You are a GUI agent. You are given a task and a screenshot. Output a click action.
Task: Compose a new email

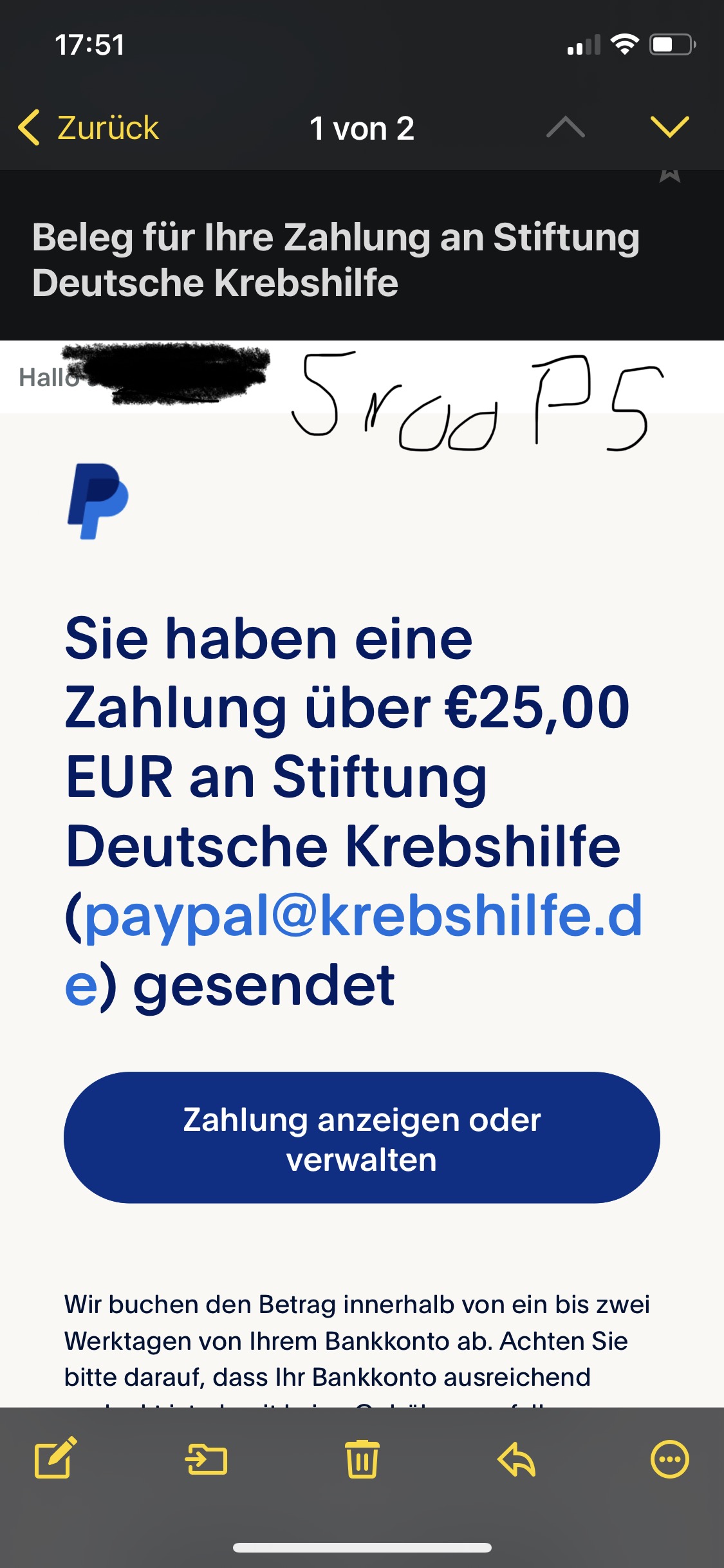pos(55,1459)
